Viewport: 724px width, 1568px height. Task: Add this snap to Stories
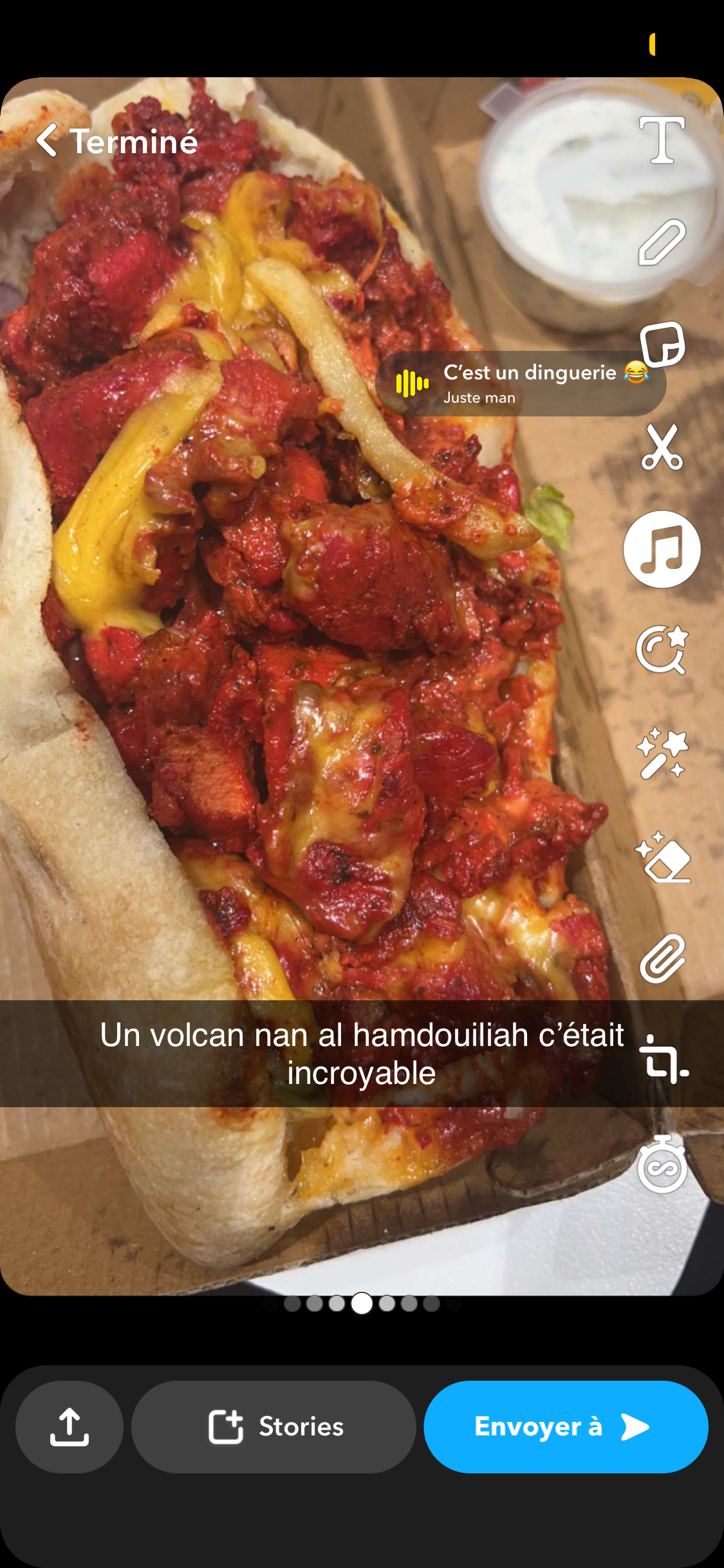tap(274, 1426)
